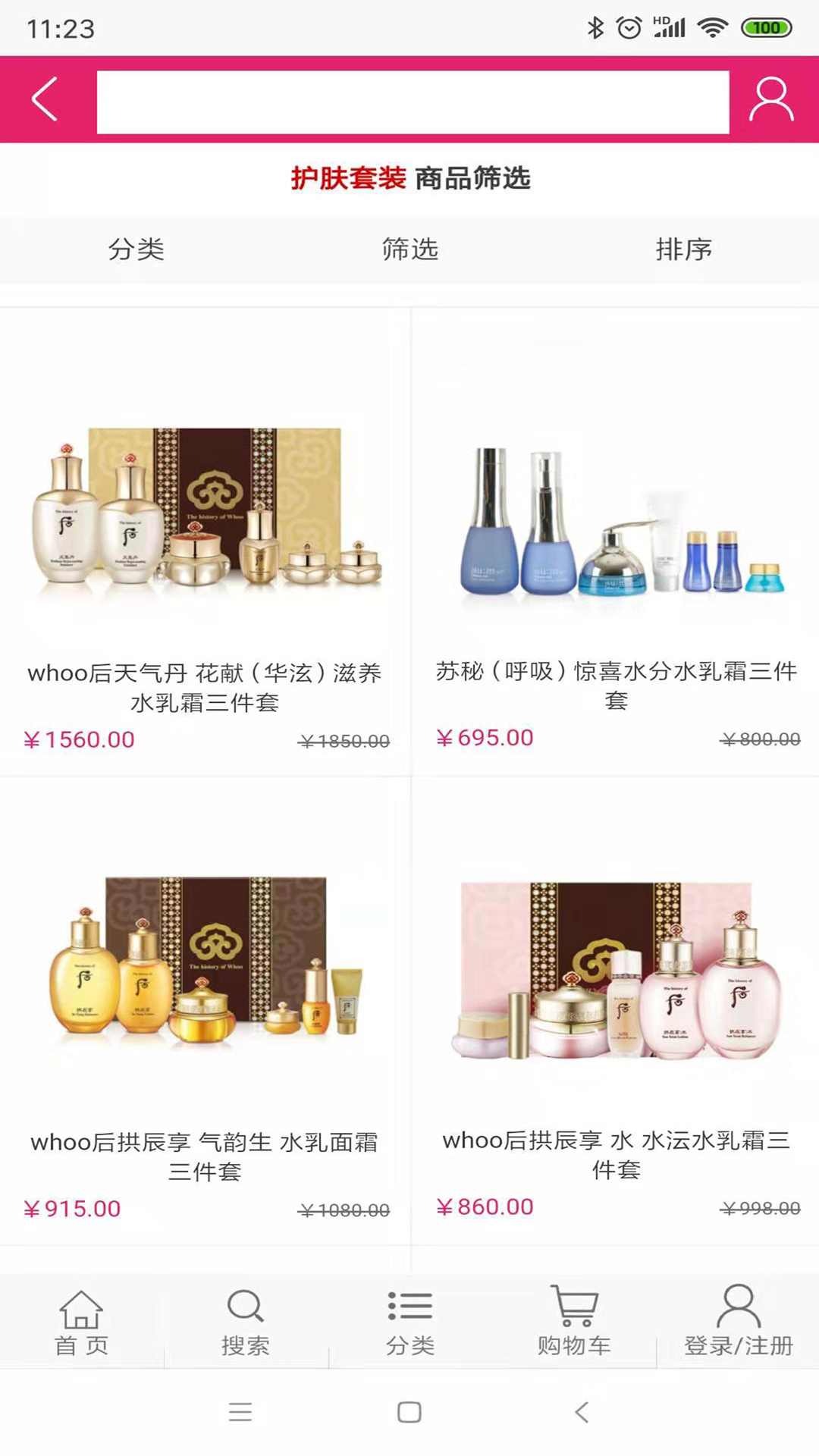Tap the system home button
Viewport: 819px width, 1456px height.
pos(409,1412)
